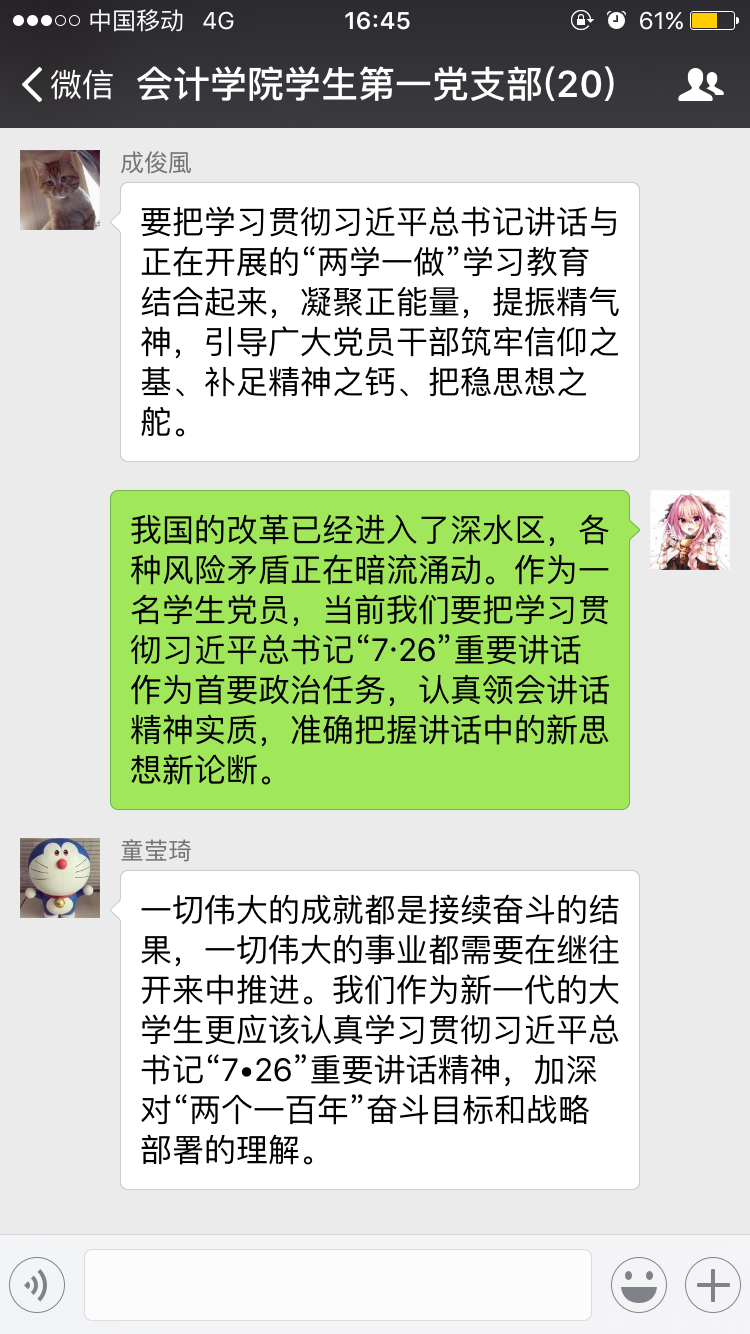Screen dimensions: 750x1334
Task: Open the group members info icon
Action: [700, 85]
